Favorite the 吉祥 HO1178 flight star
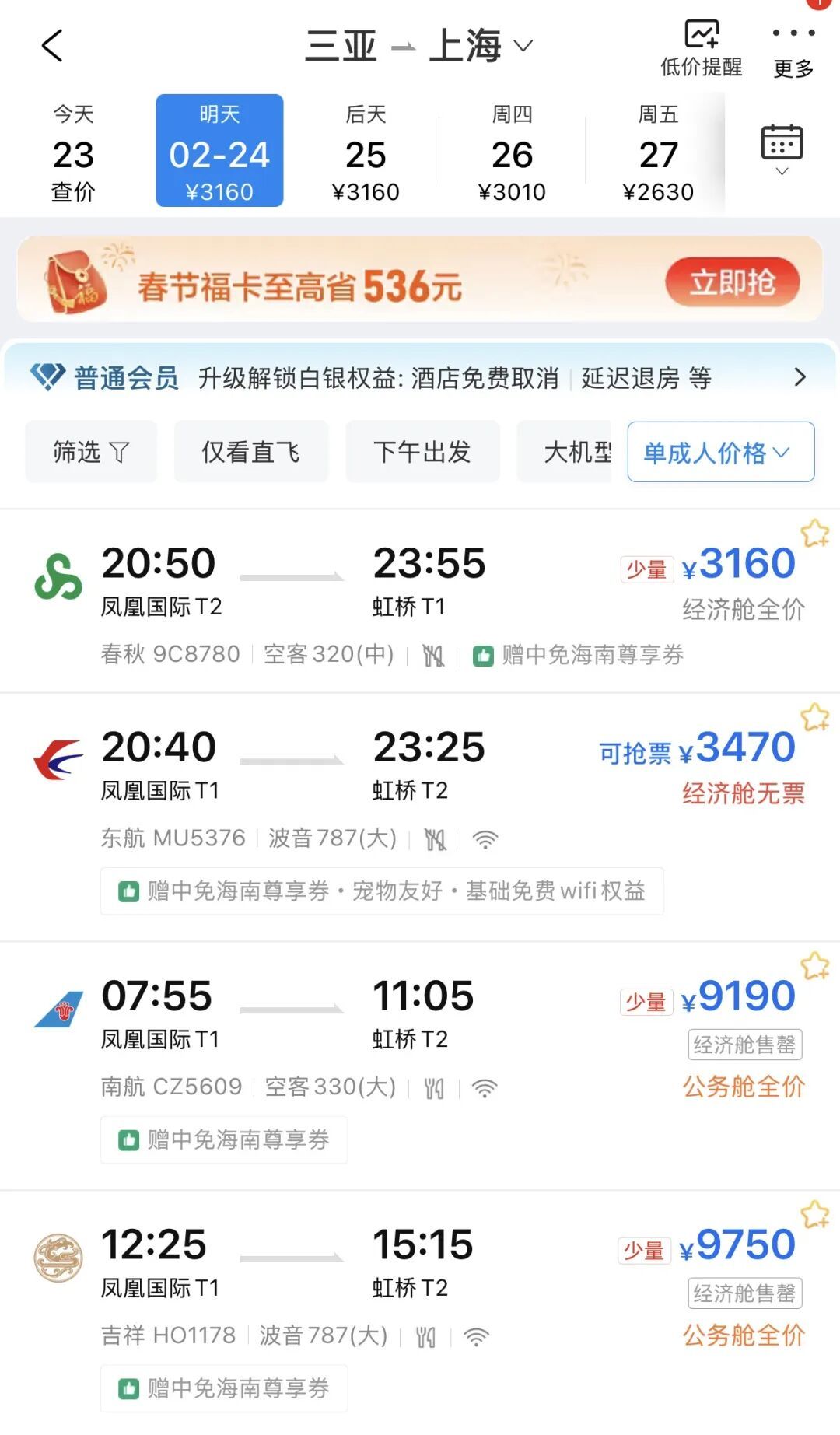This screenshot has width=840, height=1435. (814, 1214)
